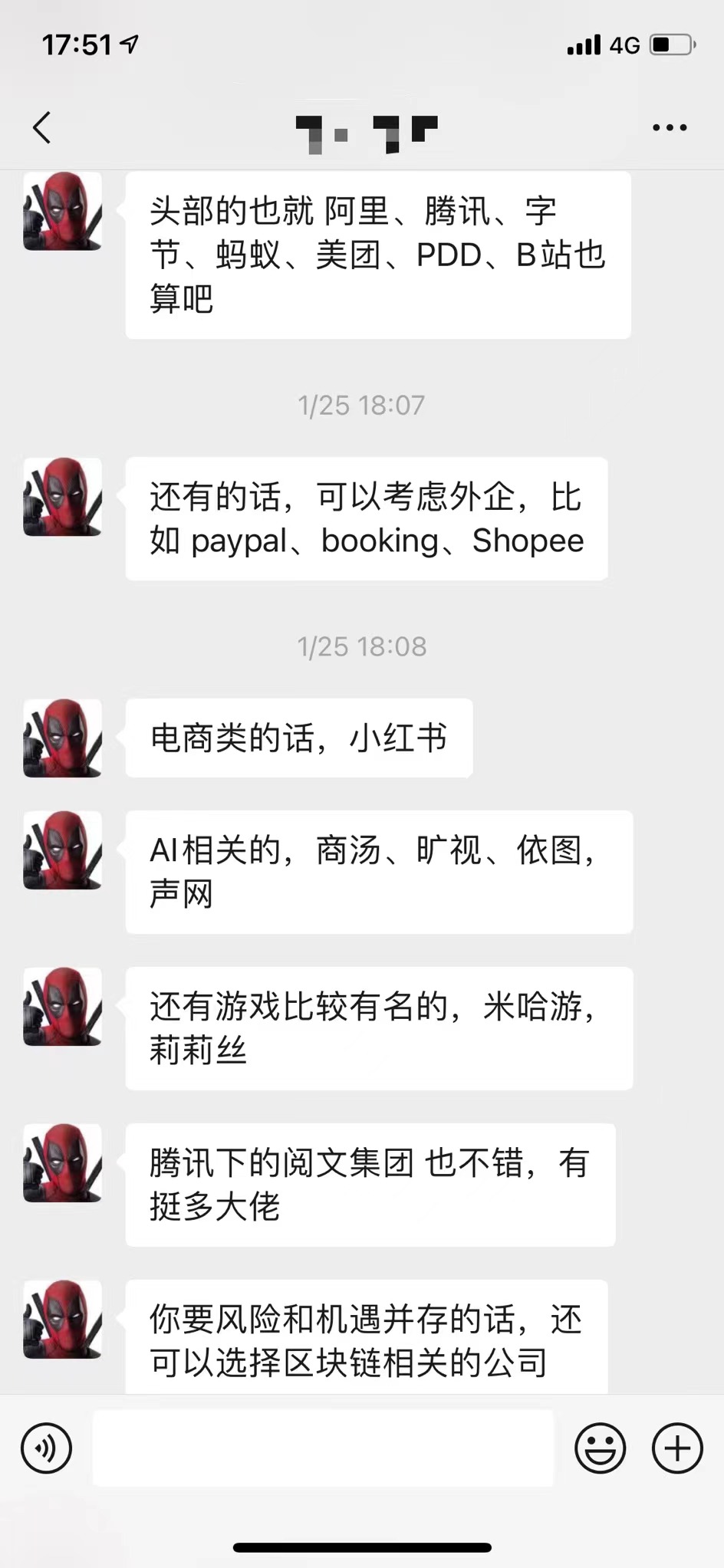Open sender's avatar beside the 小红书 message
The height and width of the screenshot is (1568, 724).
63,738
